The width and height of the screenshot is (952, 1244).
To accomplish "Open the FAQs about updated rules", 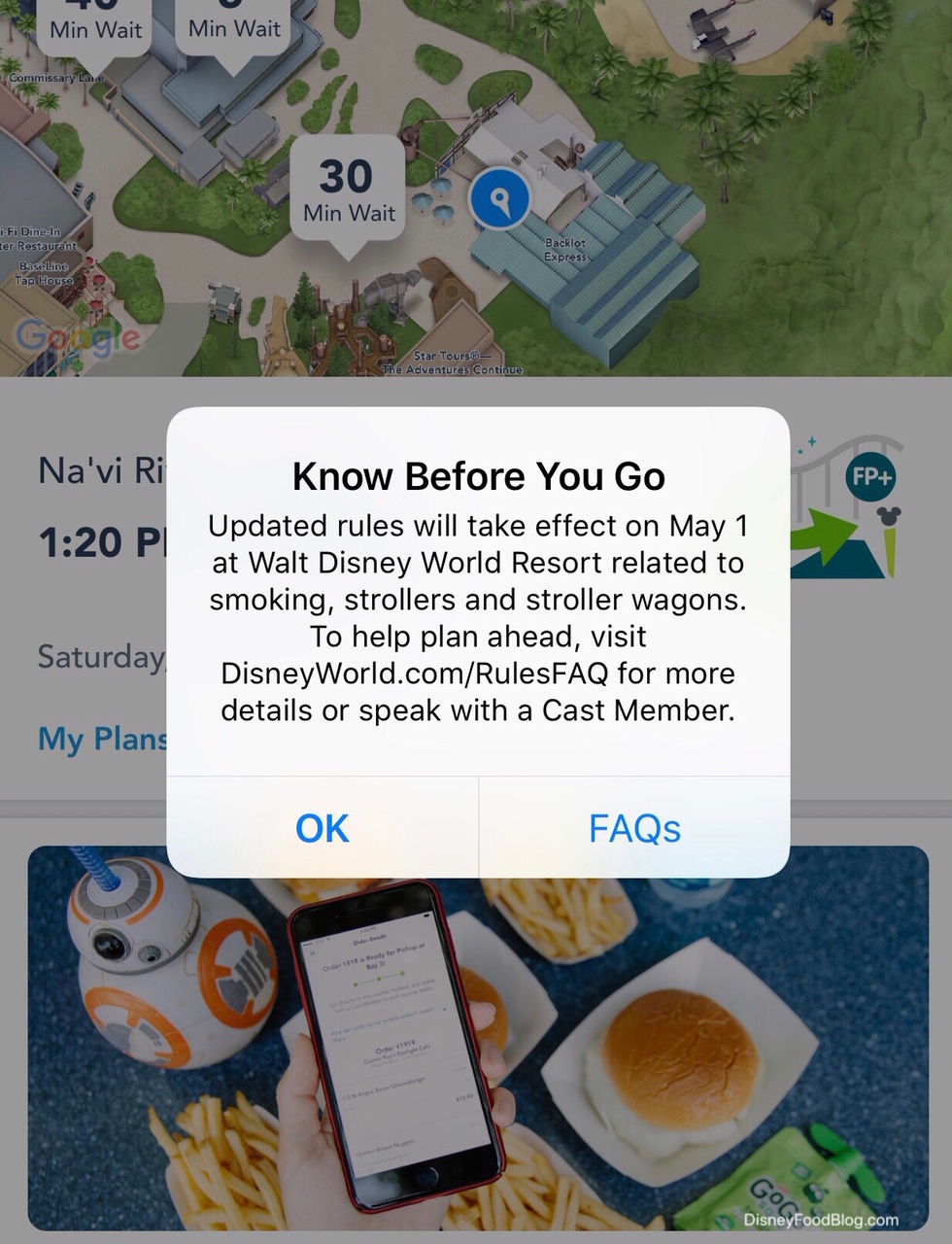I will tap(634, 828).
